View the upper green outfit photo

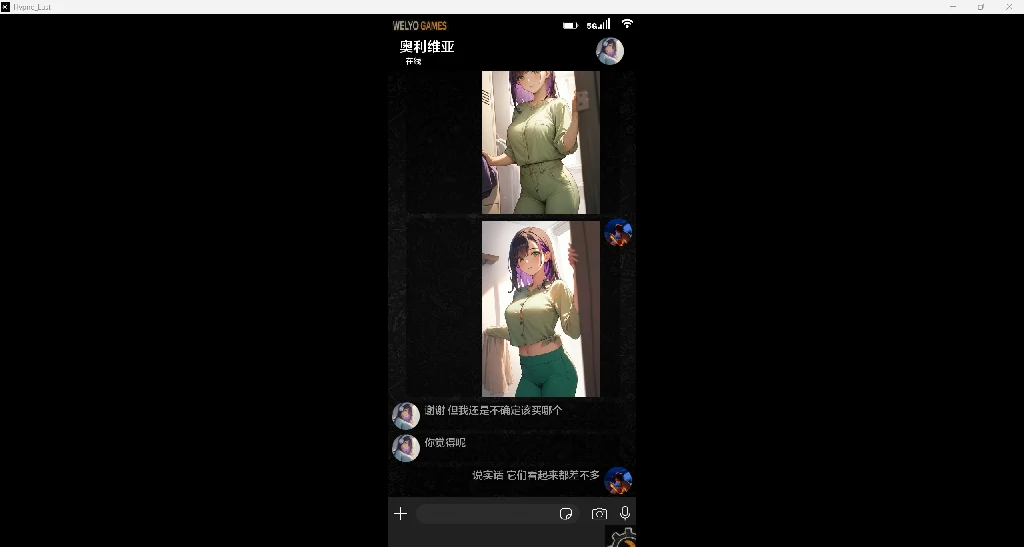coord(540,142)
